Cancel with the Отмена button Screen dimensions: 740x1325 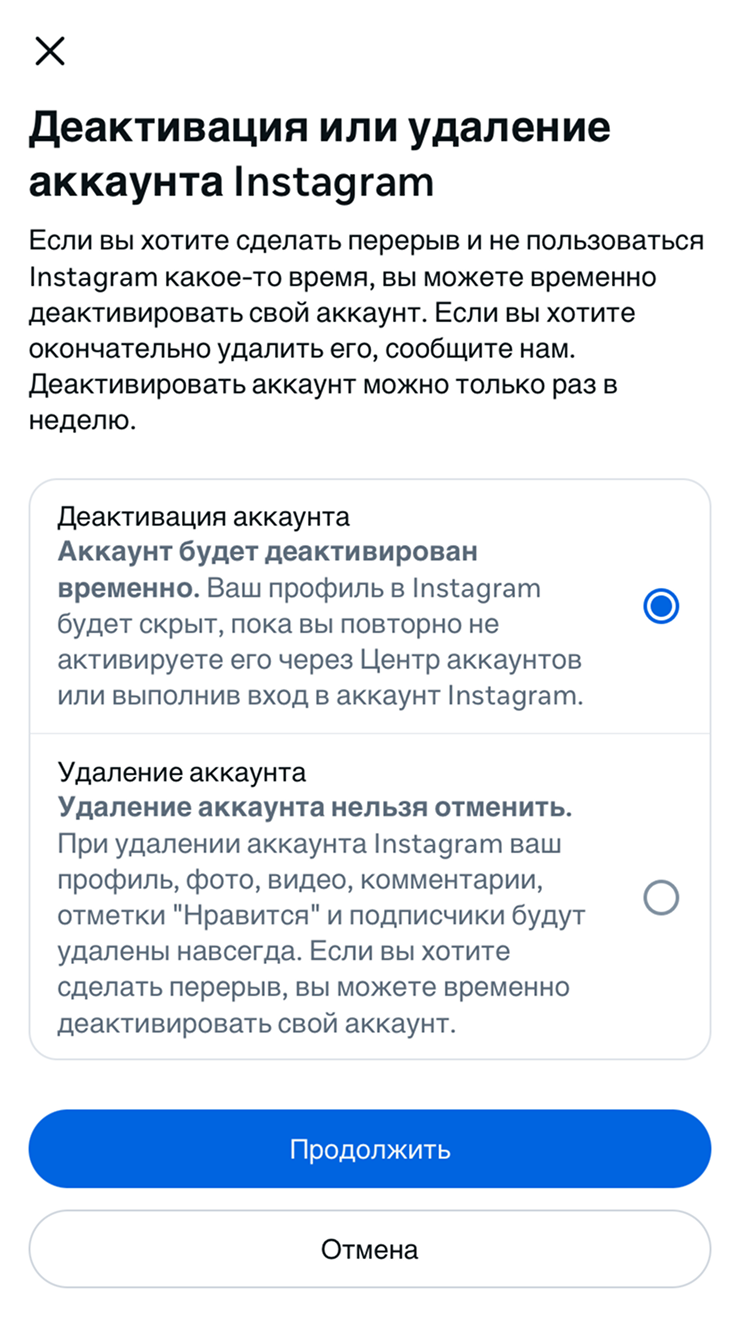coord(370,1249)
